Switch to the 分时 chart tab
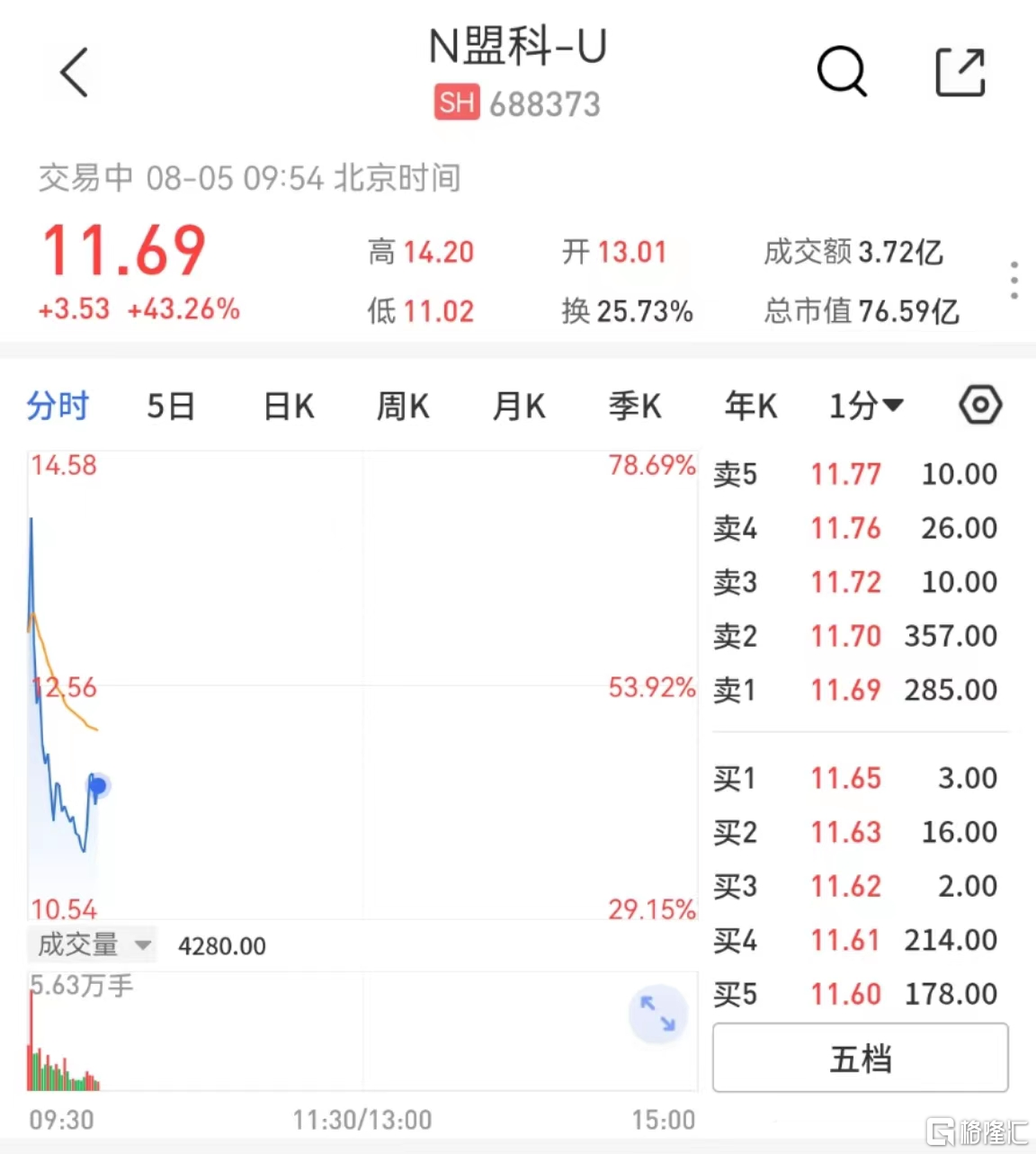This screenshot has width=1036, height=1154. pos(58,407)
